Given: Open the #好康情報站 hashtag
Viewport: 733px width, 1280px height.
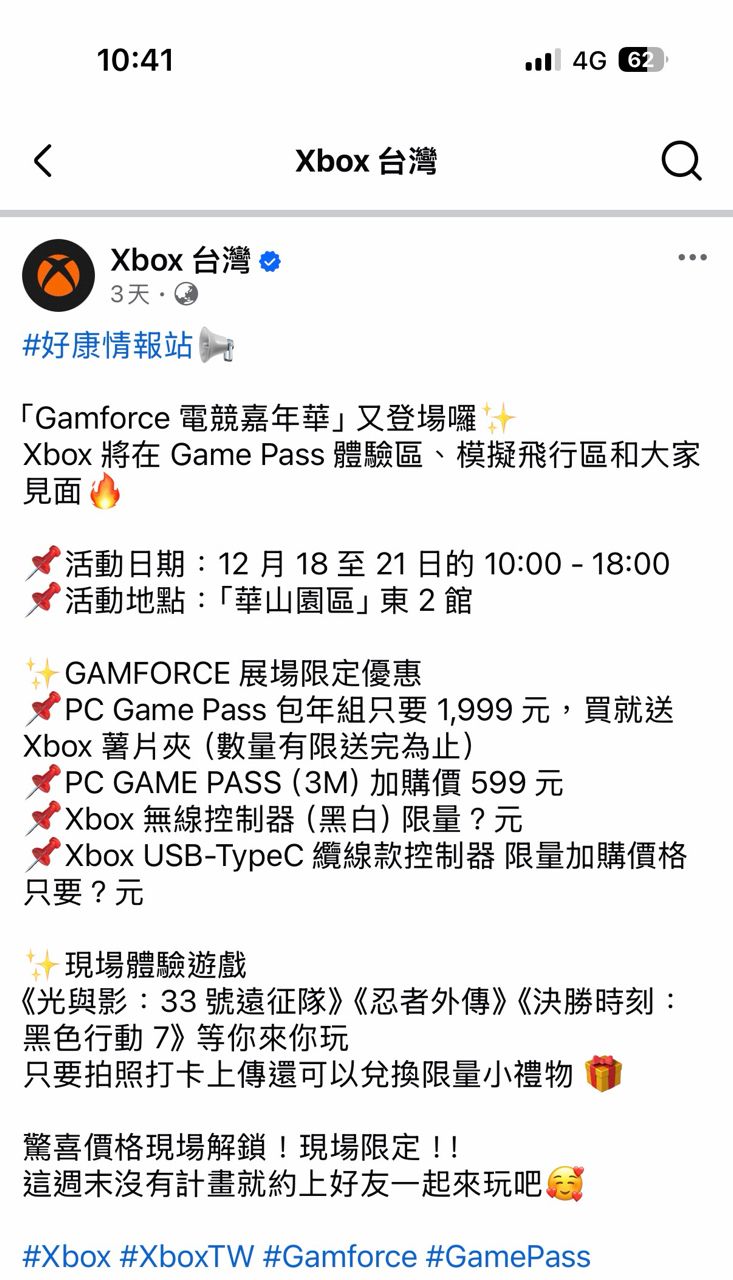Looking at the screenshot, I should pyautogui.click(x=108, y=345).
